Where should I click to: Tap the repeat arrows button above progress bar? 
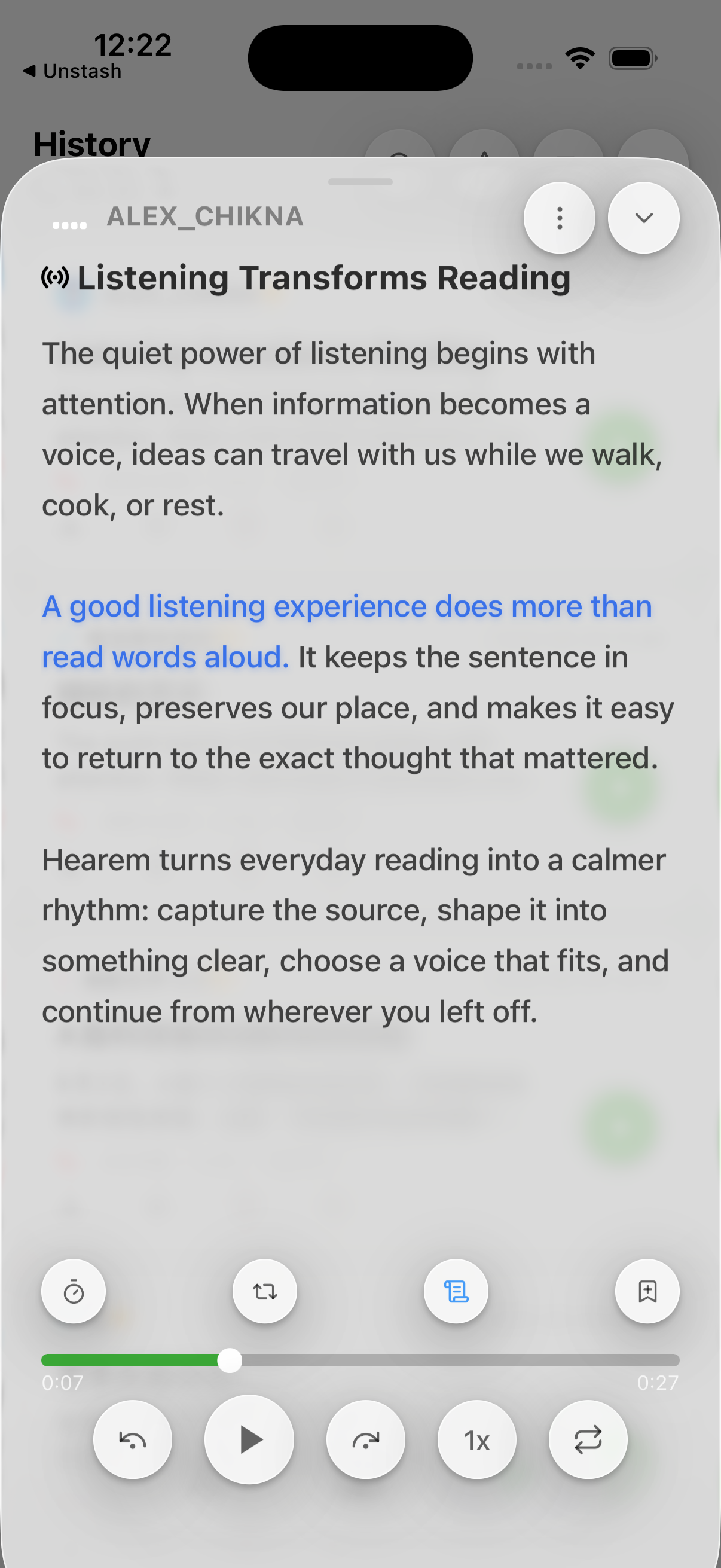click(265, 1291)
